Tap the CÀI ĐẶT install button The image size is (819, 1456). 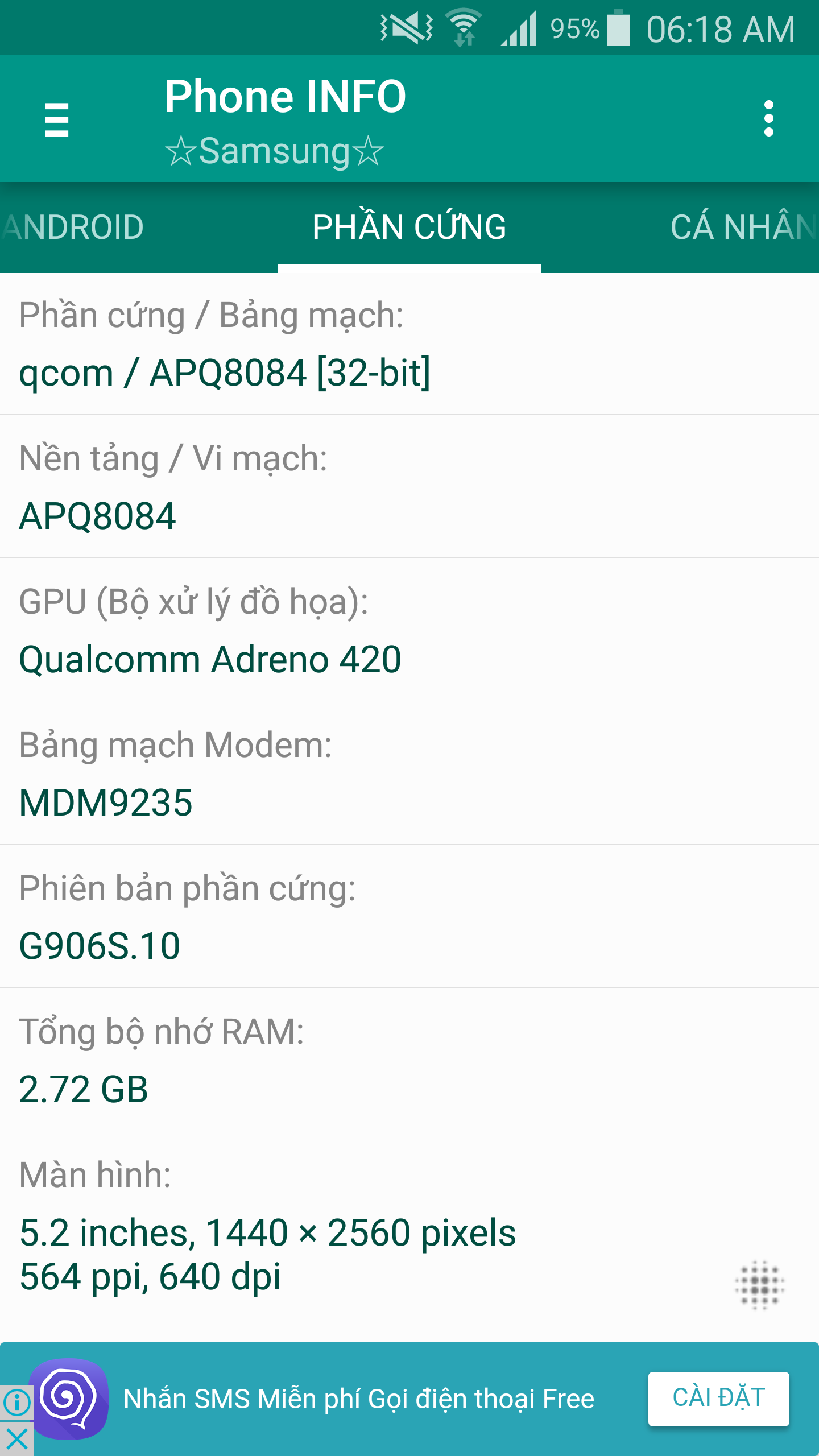point(718,1399)
